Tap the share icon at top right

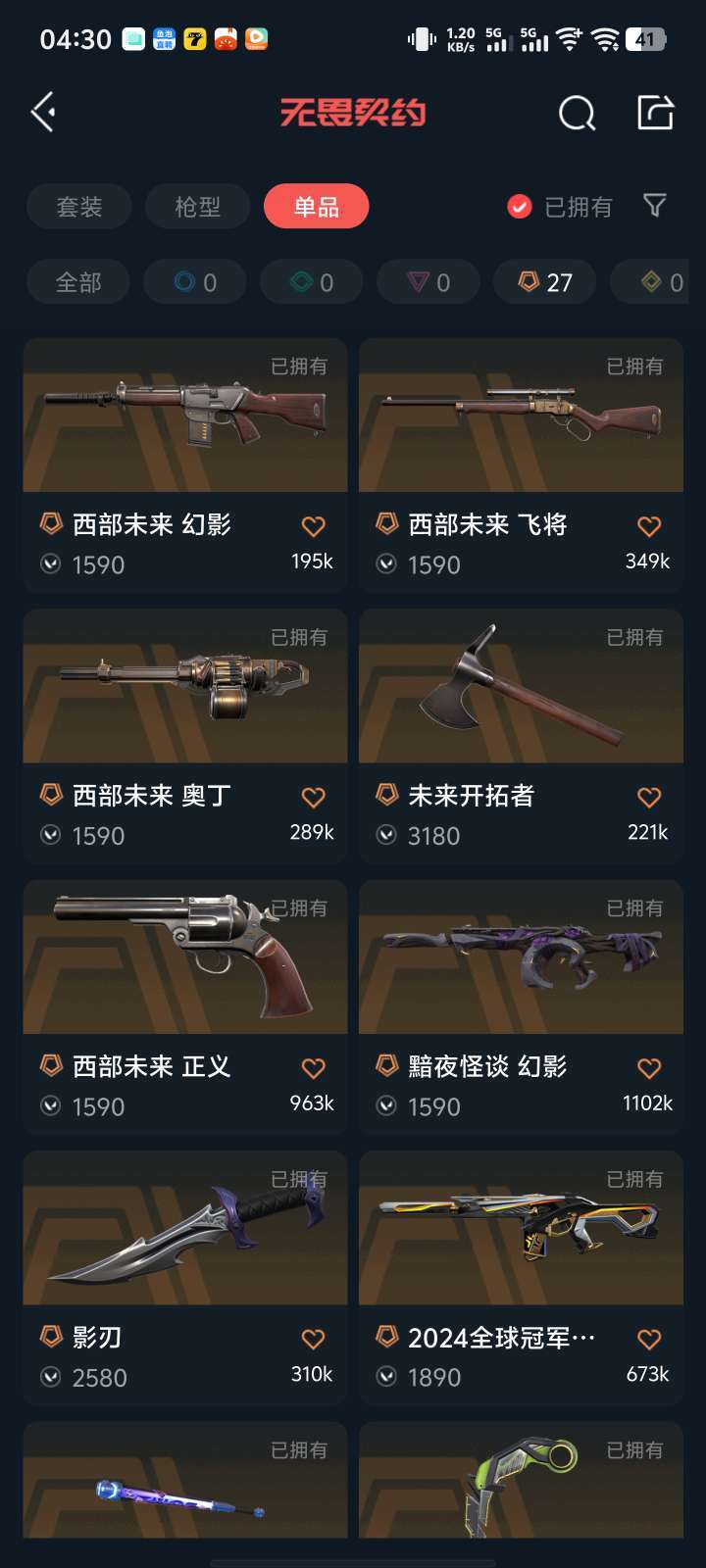pos(655,112)
